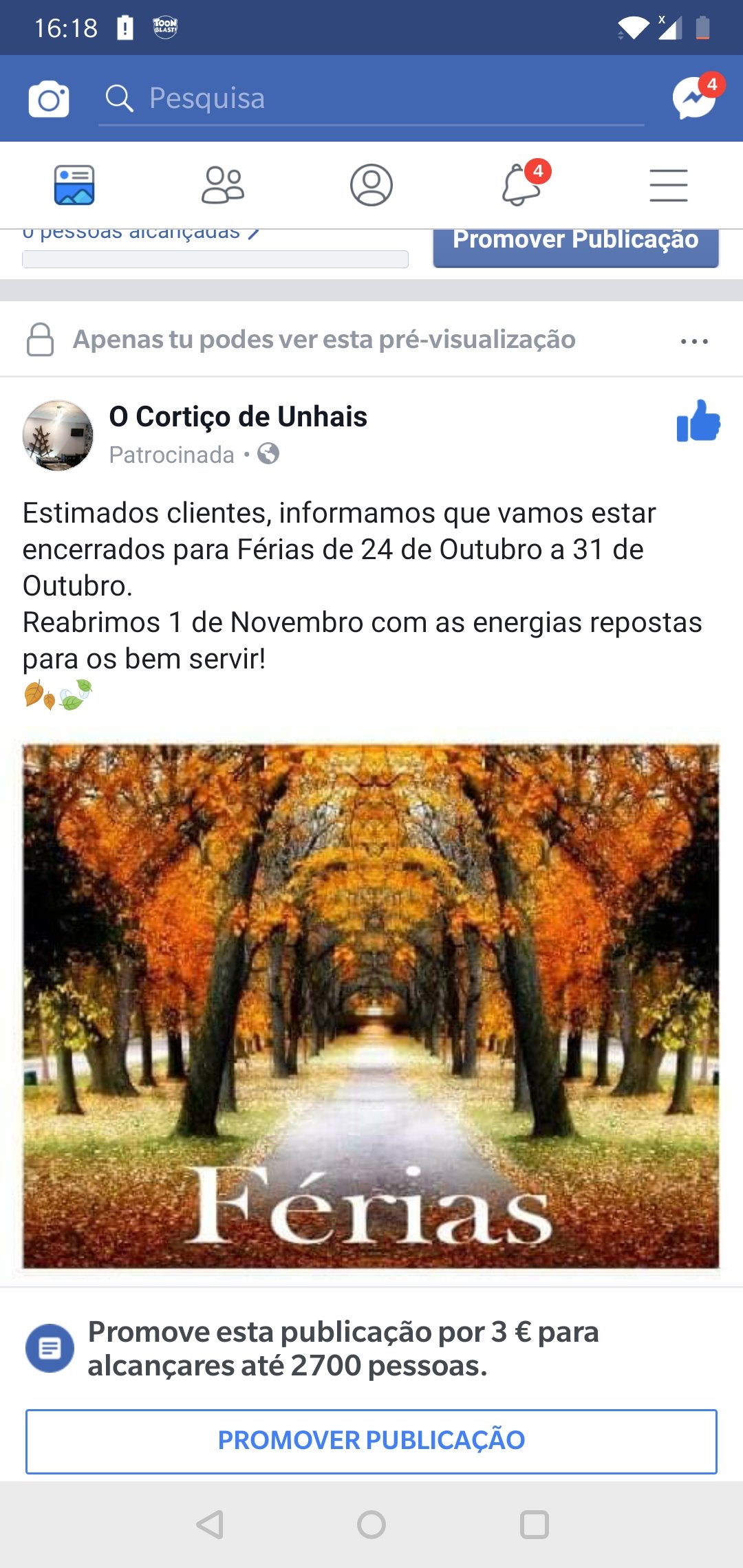743x1568 pixels.
Task: Open the profile tab
Action: 371,185
